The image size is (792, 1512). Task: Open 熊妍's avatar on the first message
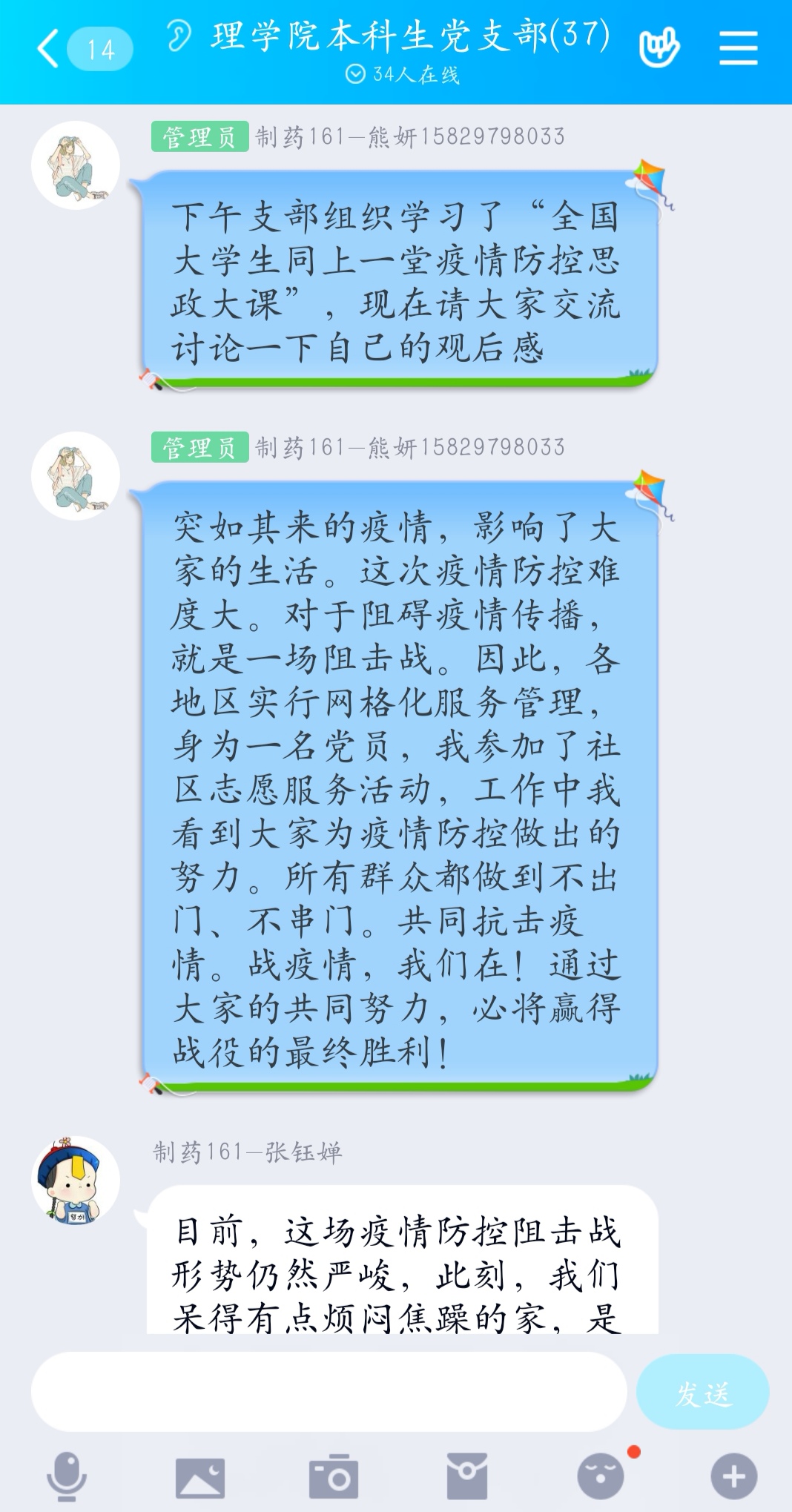[76, 165]
